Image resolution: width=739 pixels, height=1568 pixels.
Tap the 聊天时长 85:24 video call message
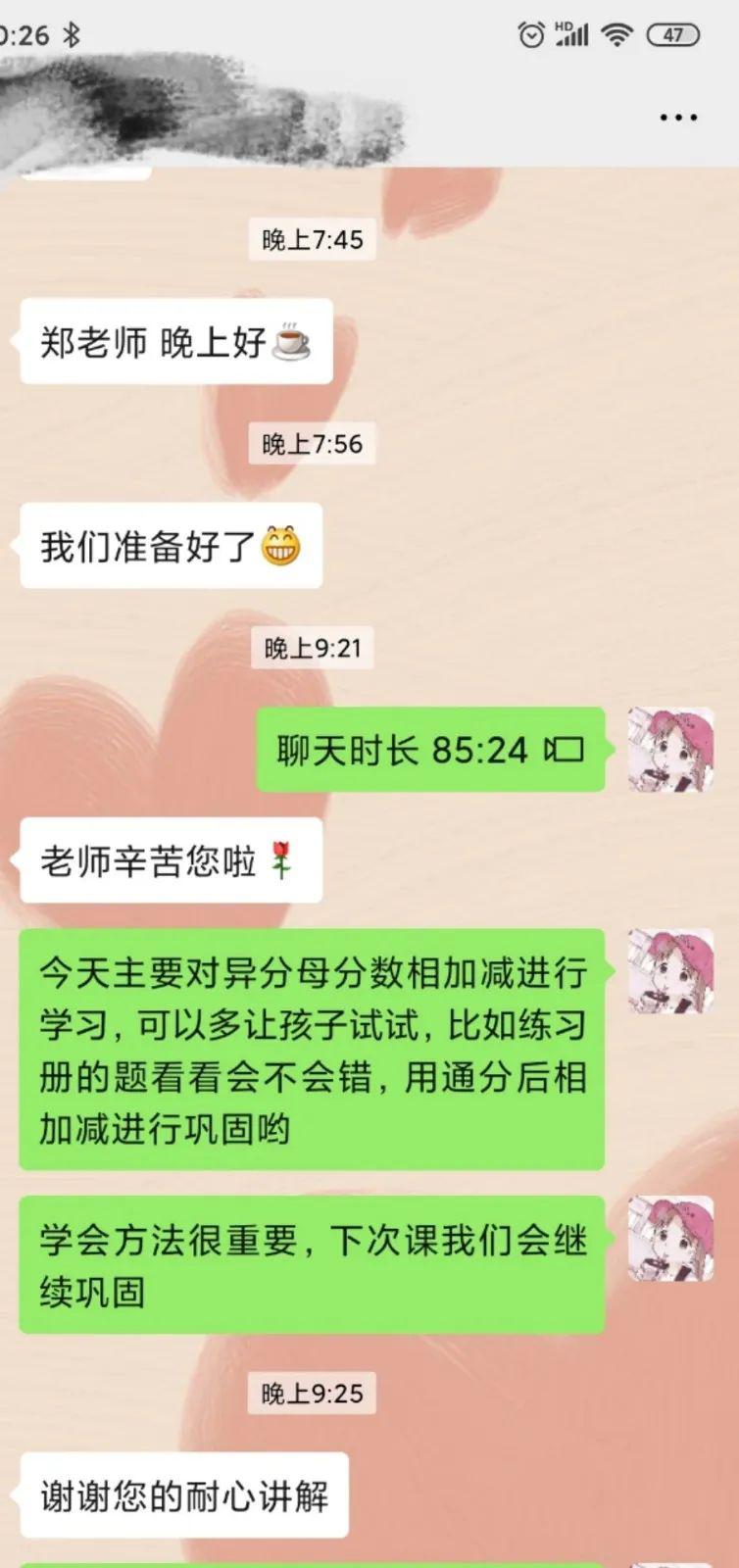pos(429,750)
